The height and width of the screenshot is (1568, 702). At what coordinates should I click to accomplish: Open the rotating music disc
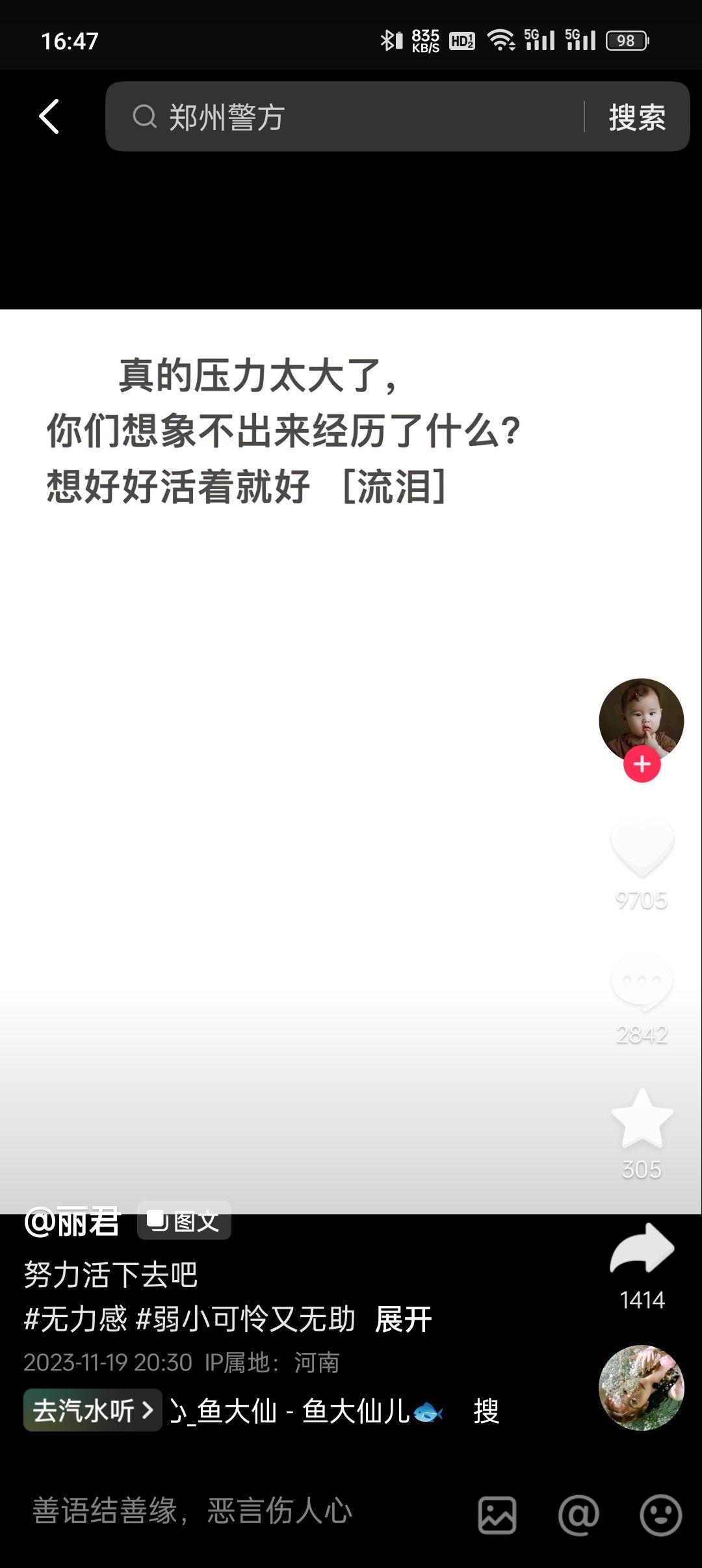[641, 1387]
